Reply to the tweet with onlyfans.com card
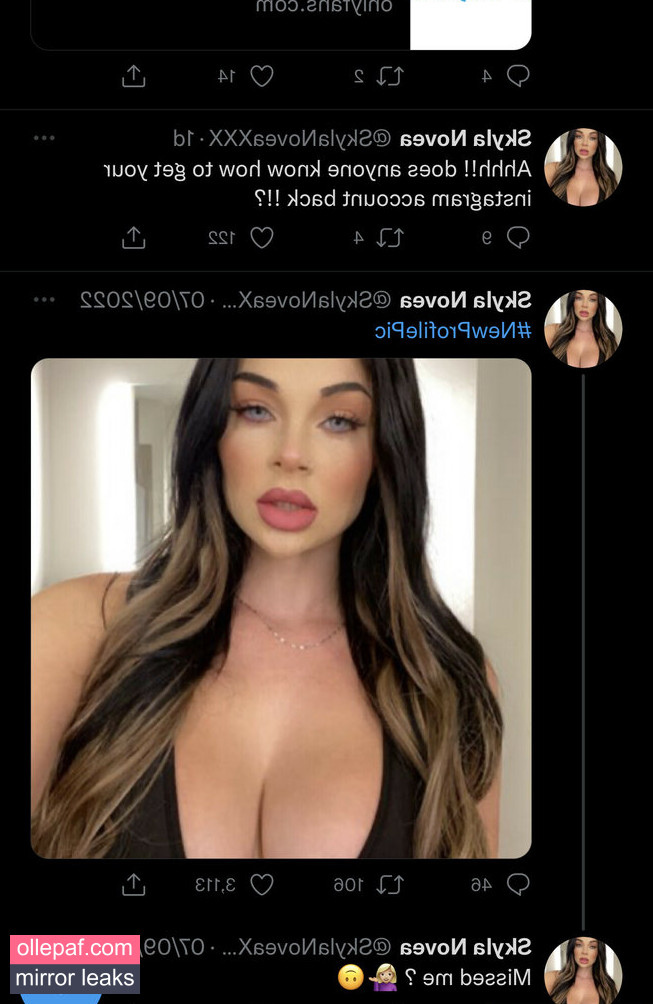The image size is (653, 1004). coord(518,76)
